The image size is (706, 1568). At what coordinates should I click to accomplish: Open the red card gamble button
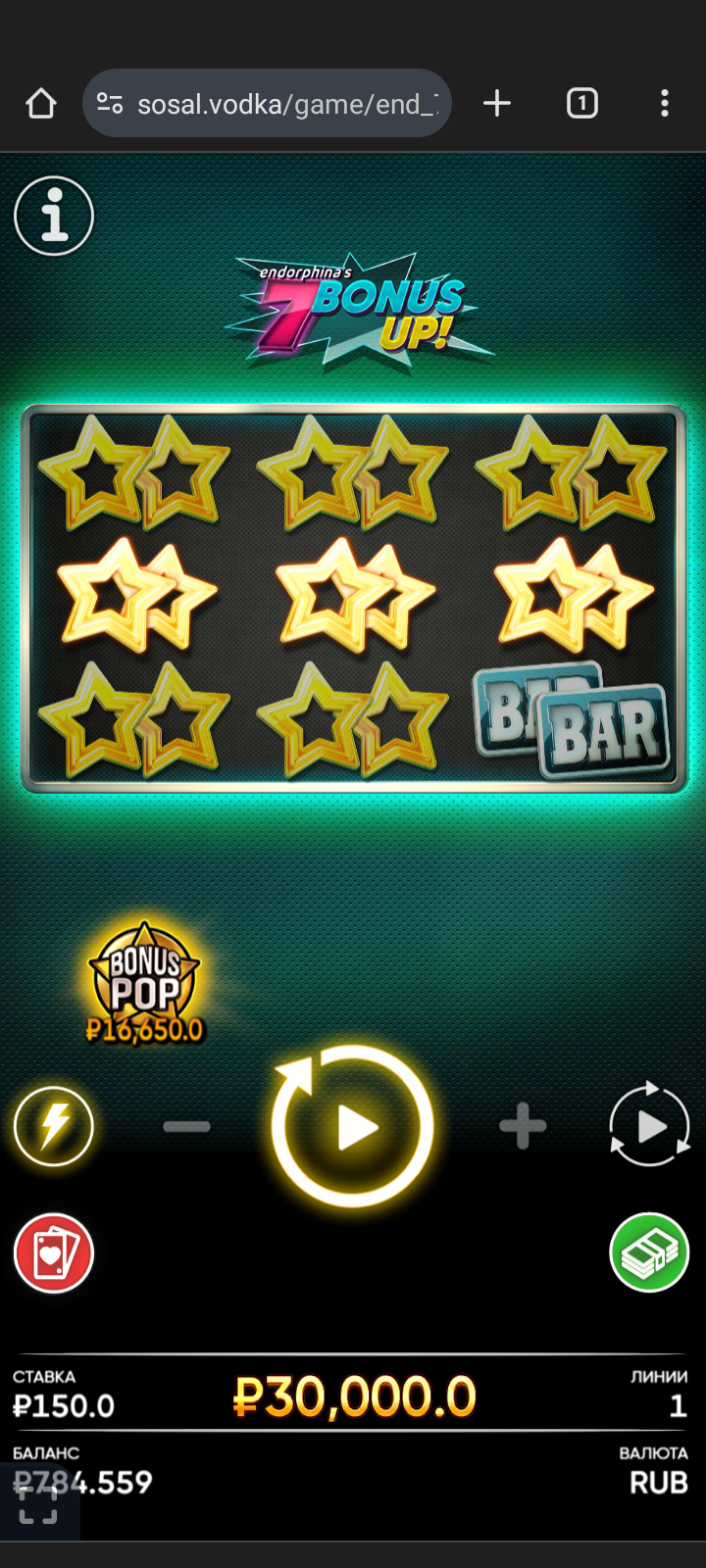[x=54, y=1253]
